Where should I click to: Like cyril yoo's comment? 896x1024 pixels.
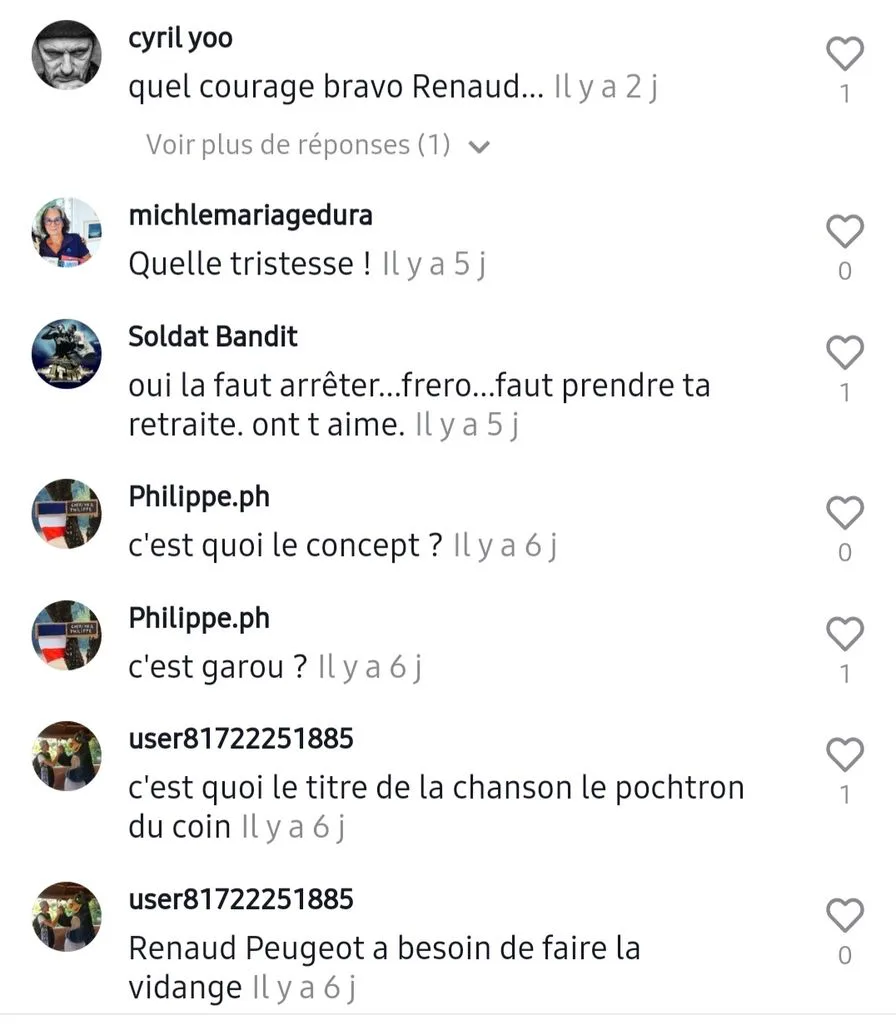(x=845, y=54)
